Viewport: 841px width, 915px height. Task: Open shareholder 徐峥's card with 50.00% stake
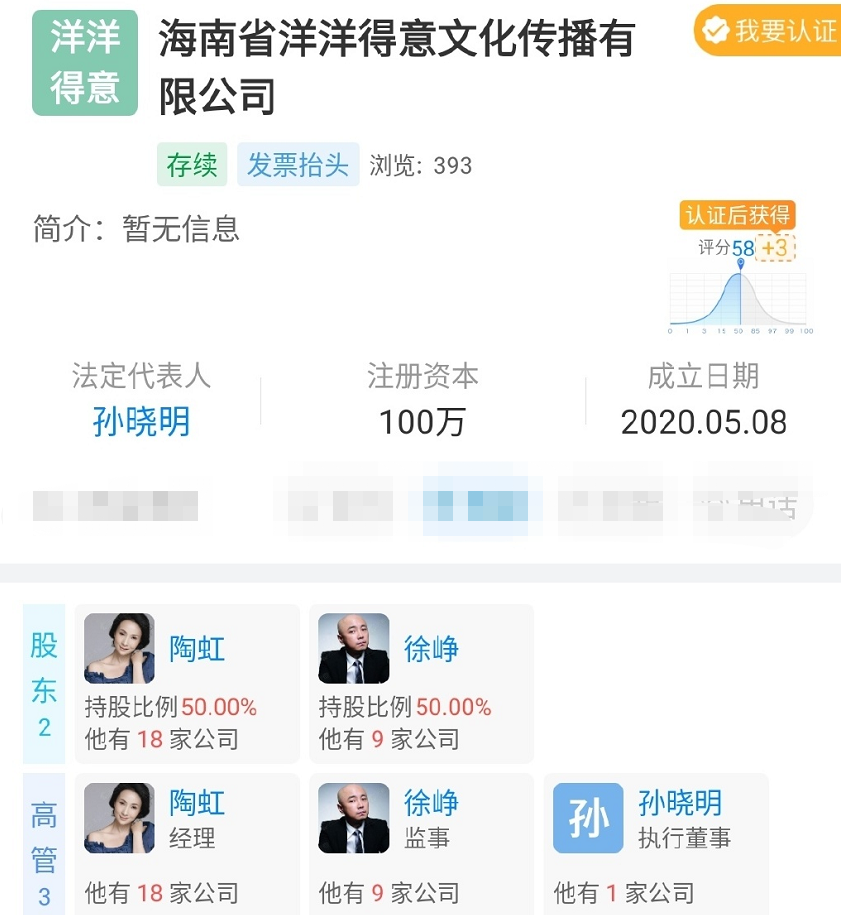(x=421, y=684)
